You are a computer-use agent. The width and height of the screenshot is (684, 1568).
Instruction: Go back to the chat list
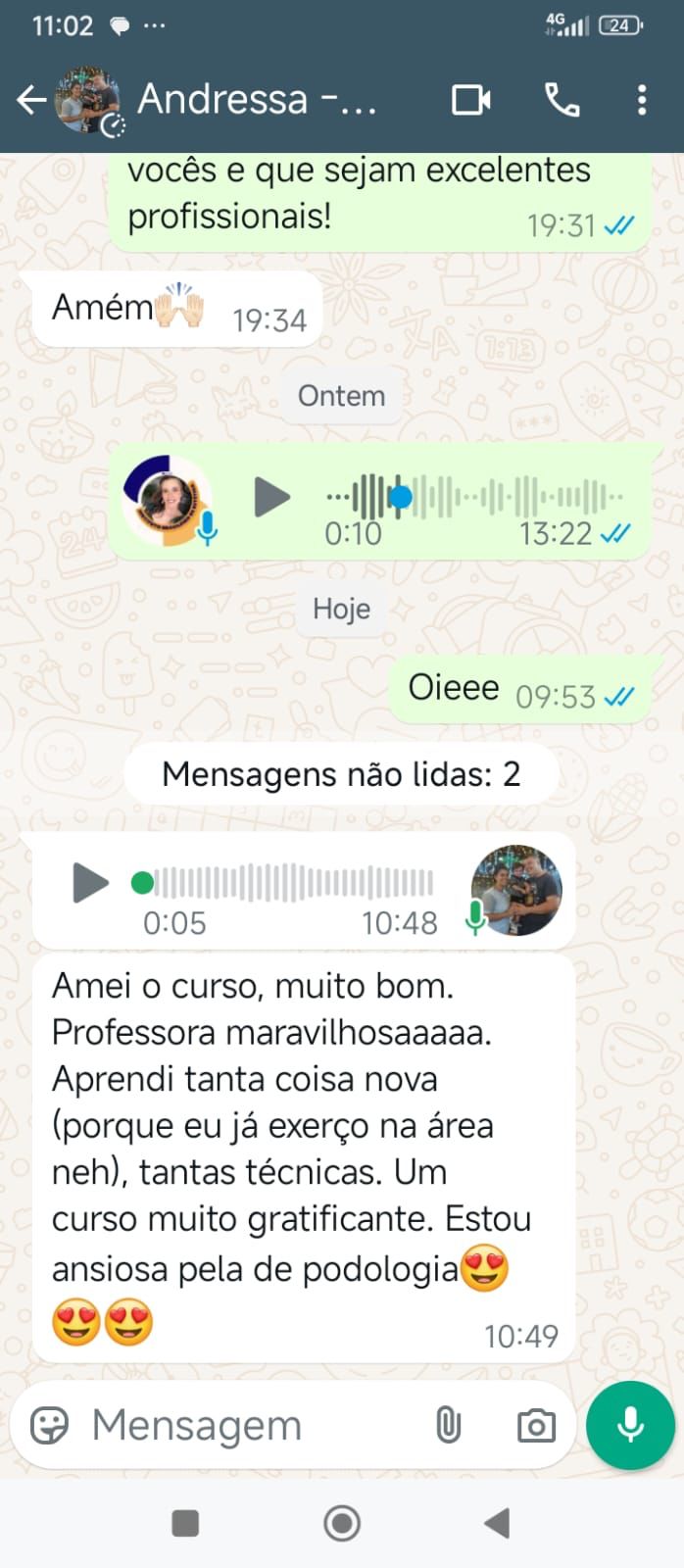pos(31,100)
